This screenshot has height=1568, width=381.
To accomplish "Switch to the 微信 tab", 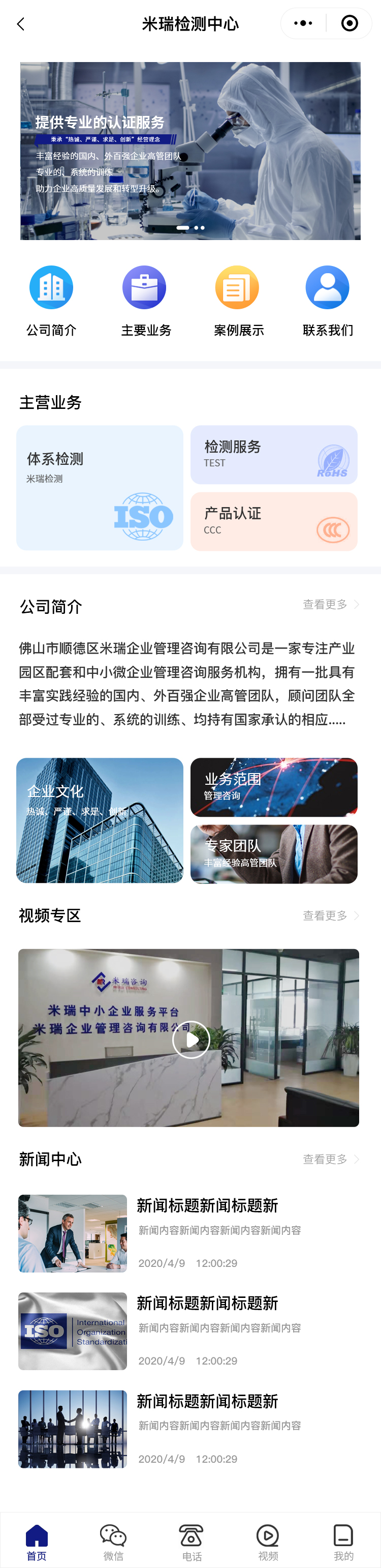I will click(113, 1543).
